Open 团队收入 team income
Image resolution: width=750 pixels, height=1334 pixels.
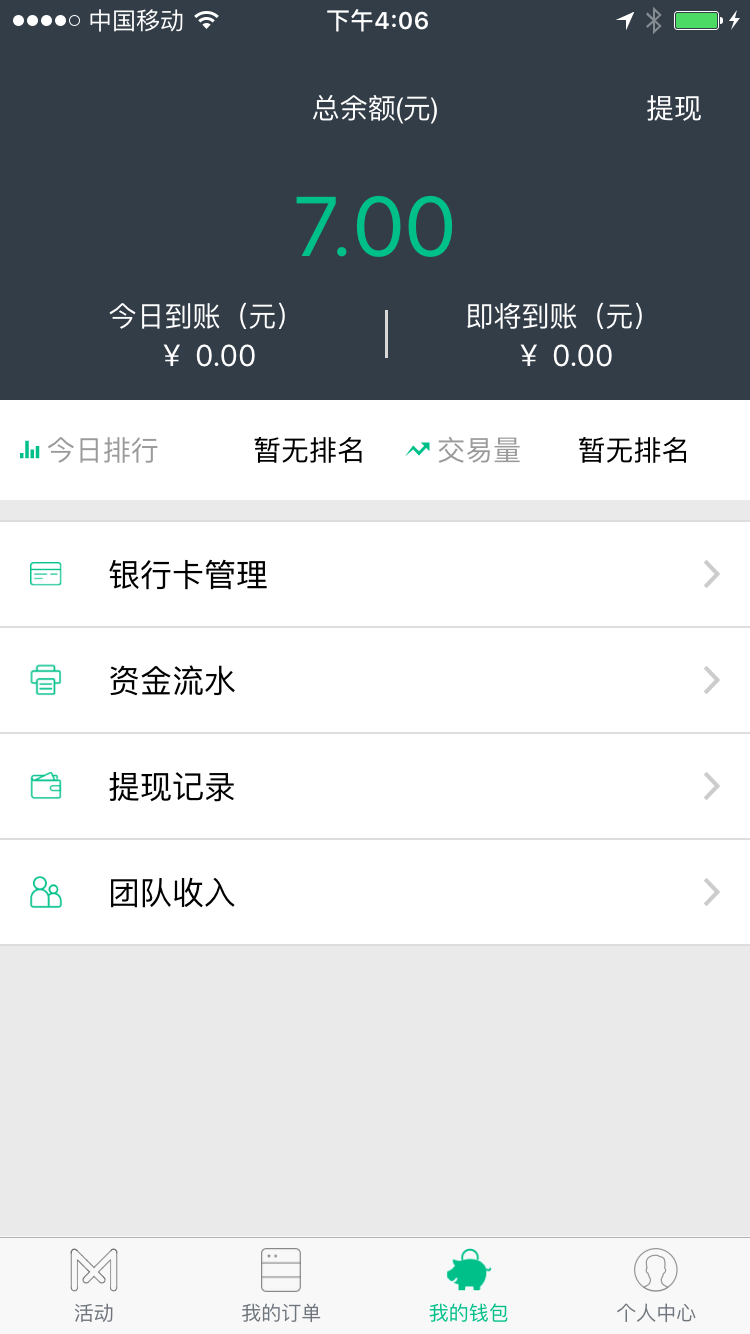pos(375,892)
